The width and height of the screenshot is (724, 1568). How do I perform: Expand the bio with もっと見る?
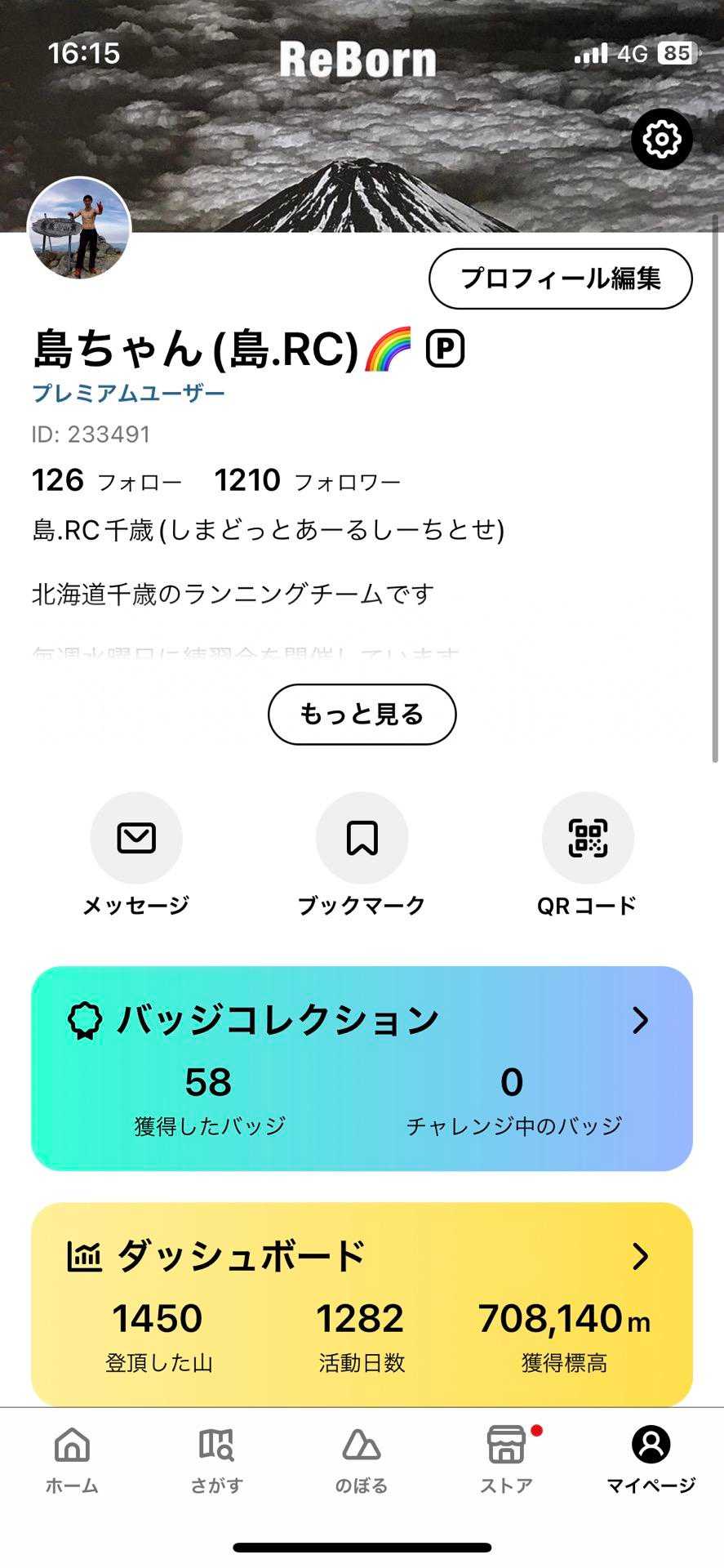click(362, 715)
